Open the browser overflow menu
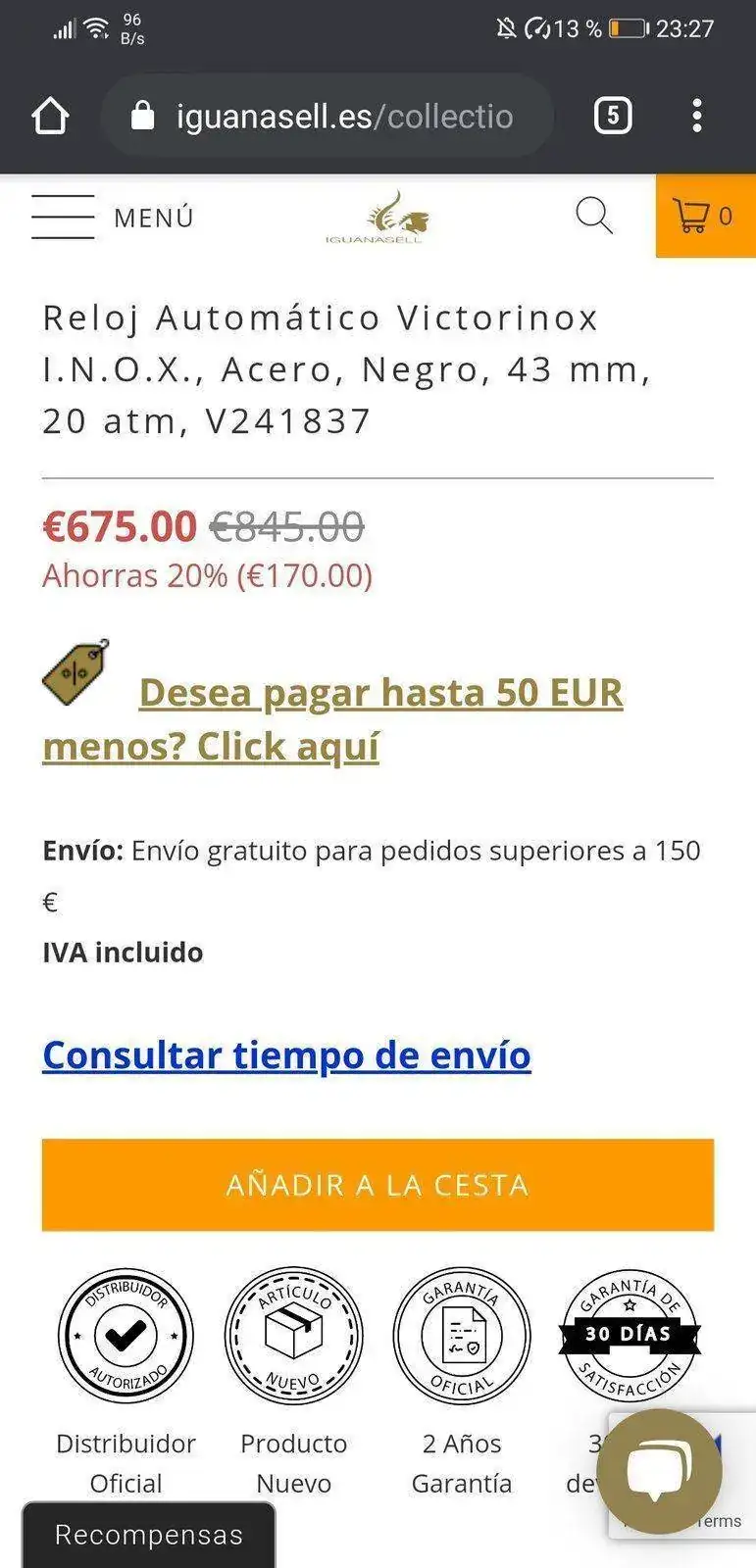Screen dimensions: 756x1568 coord(696,117)
